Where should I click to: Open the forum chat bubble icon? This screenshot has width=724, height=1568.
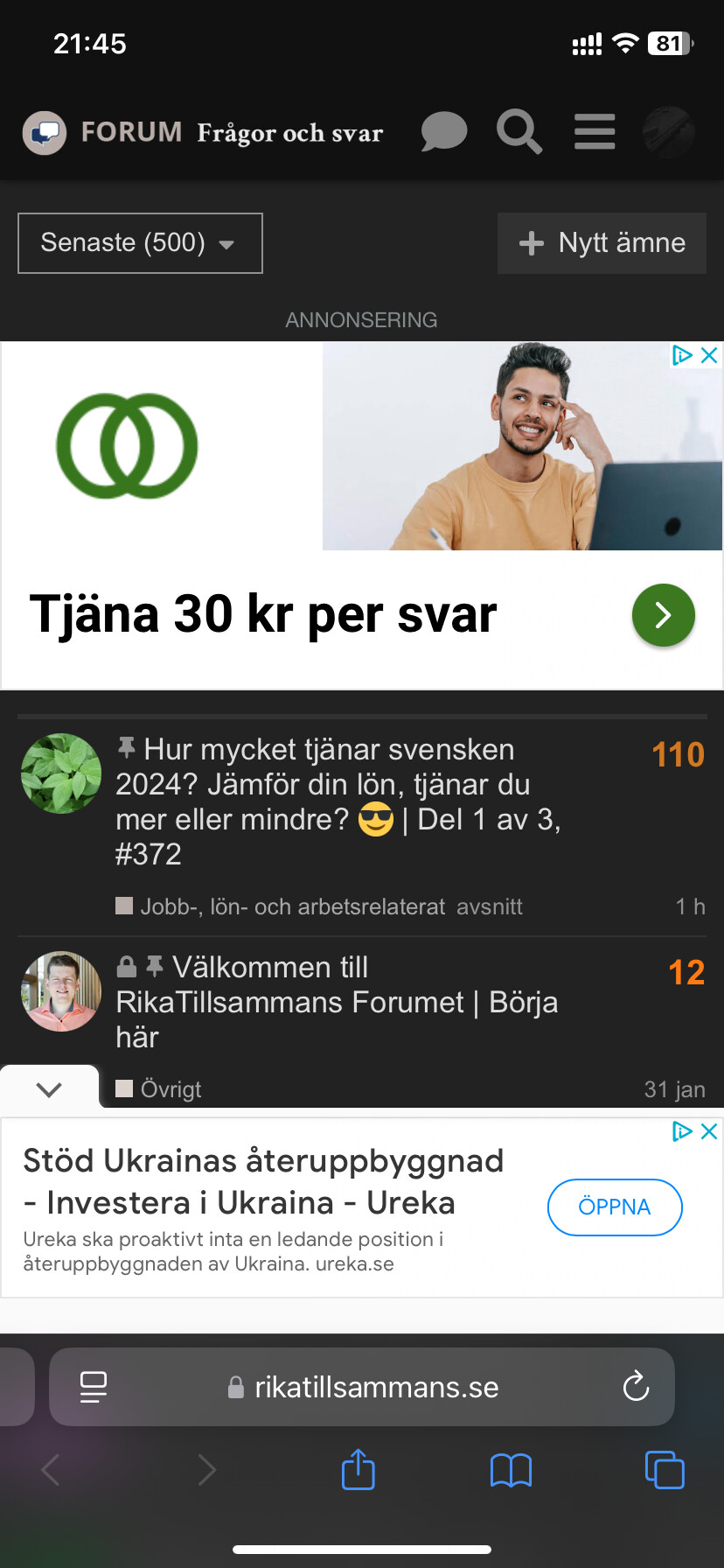[444, 132]
